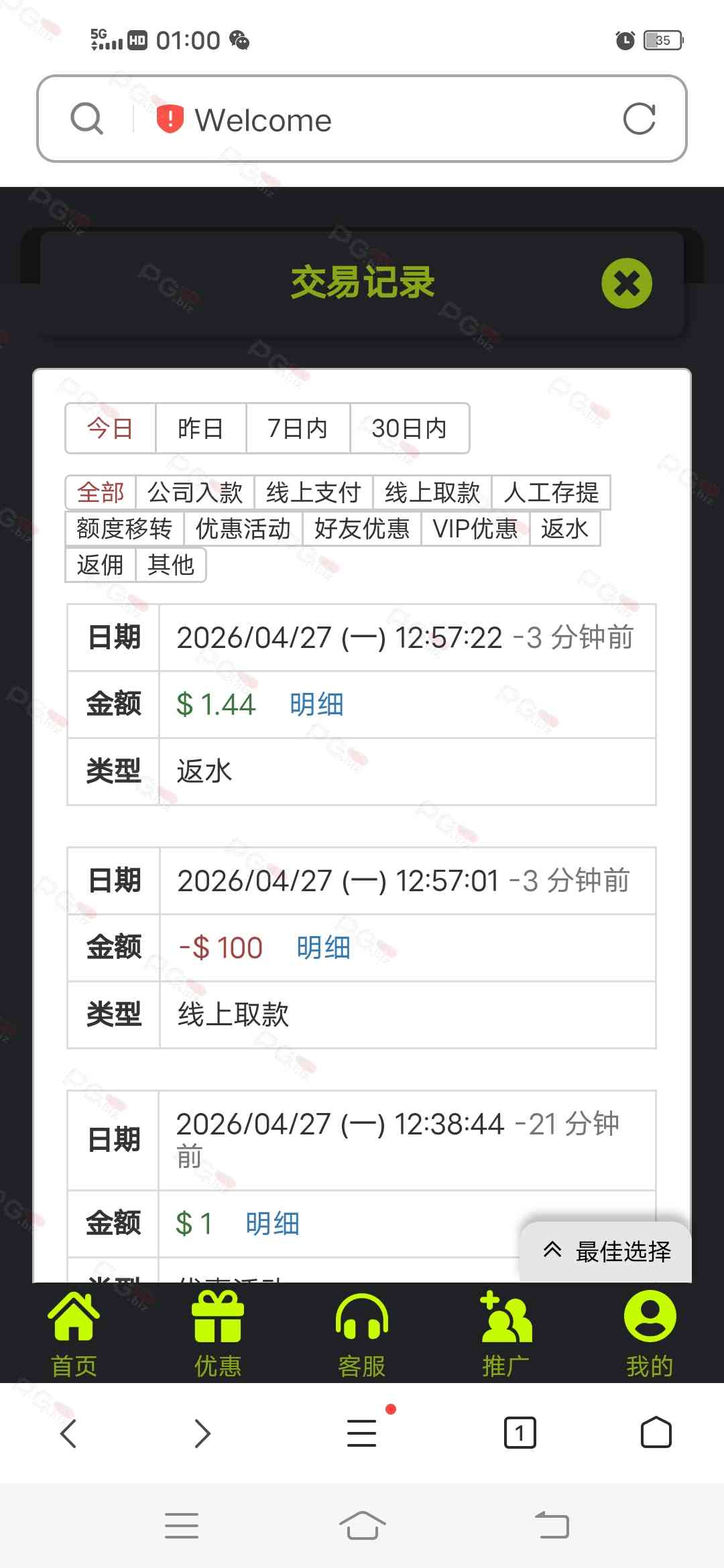The image size is (724, 1568).
Task: Reload the page in the browser
Action: (x=639, y=120)
